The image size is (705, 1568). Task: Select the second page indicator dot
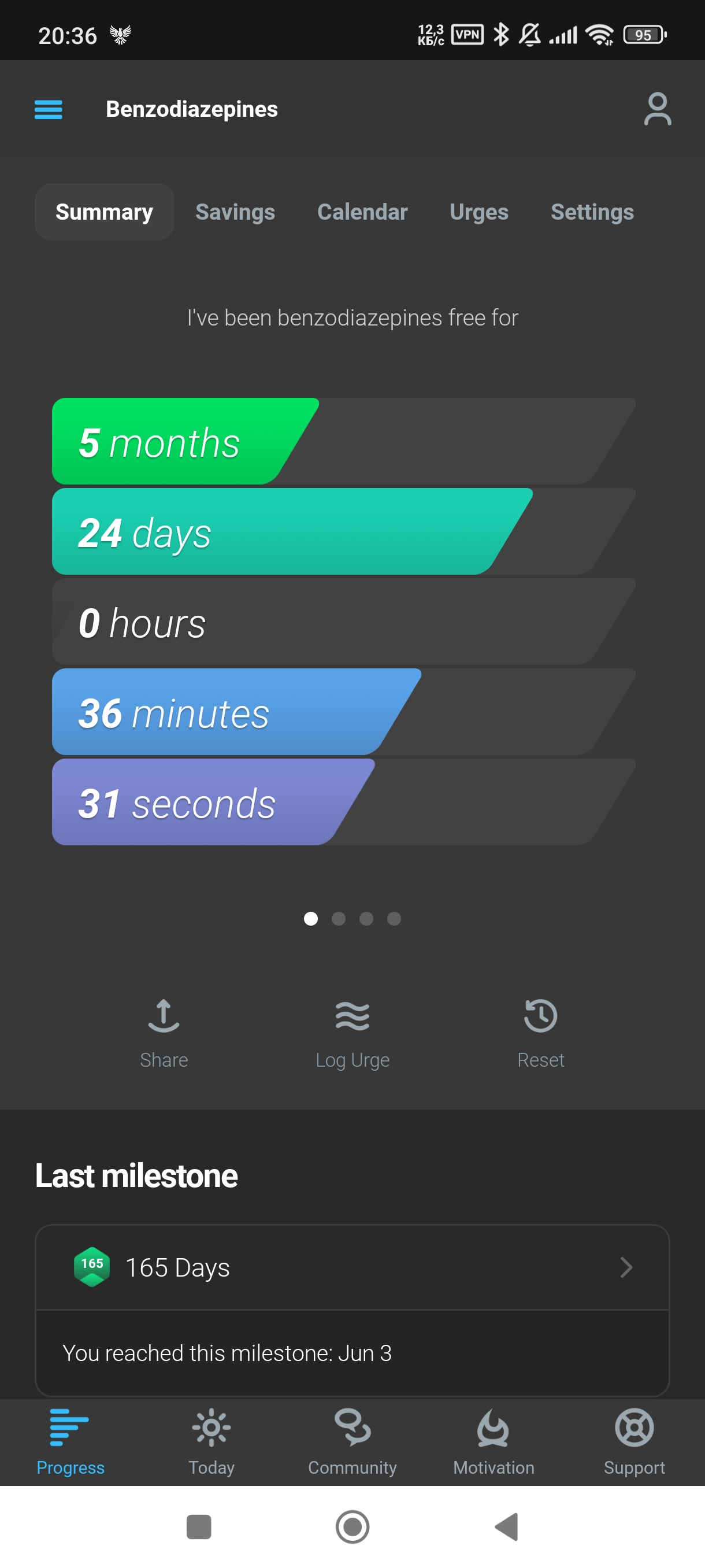click(x=338, y=919)
